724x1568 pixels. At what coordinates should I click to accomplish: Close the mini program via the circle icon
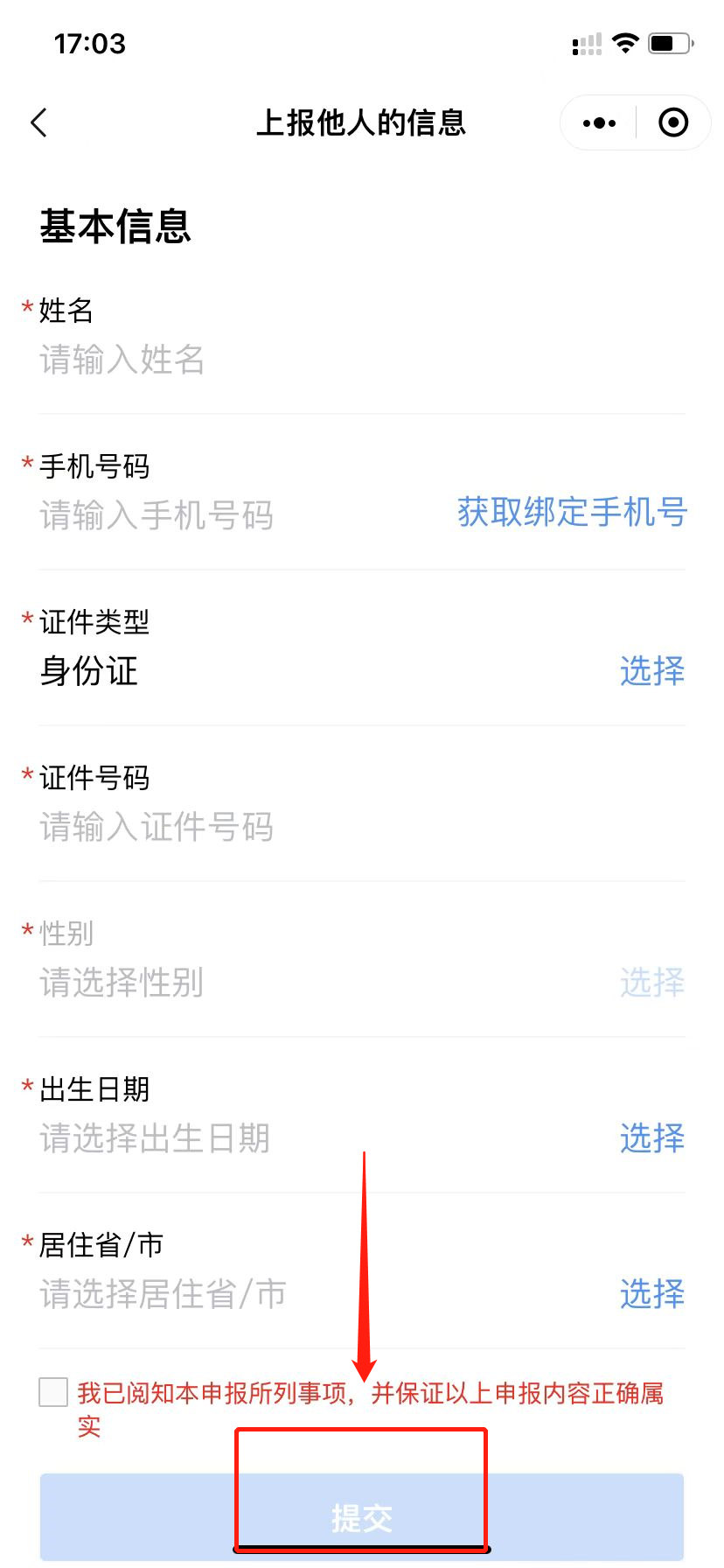point(672,123)
